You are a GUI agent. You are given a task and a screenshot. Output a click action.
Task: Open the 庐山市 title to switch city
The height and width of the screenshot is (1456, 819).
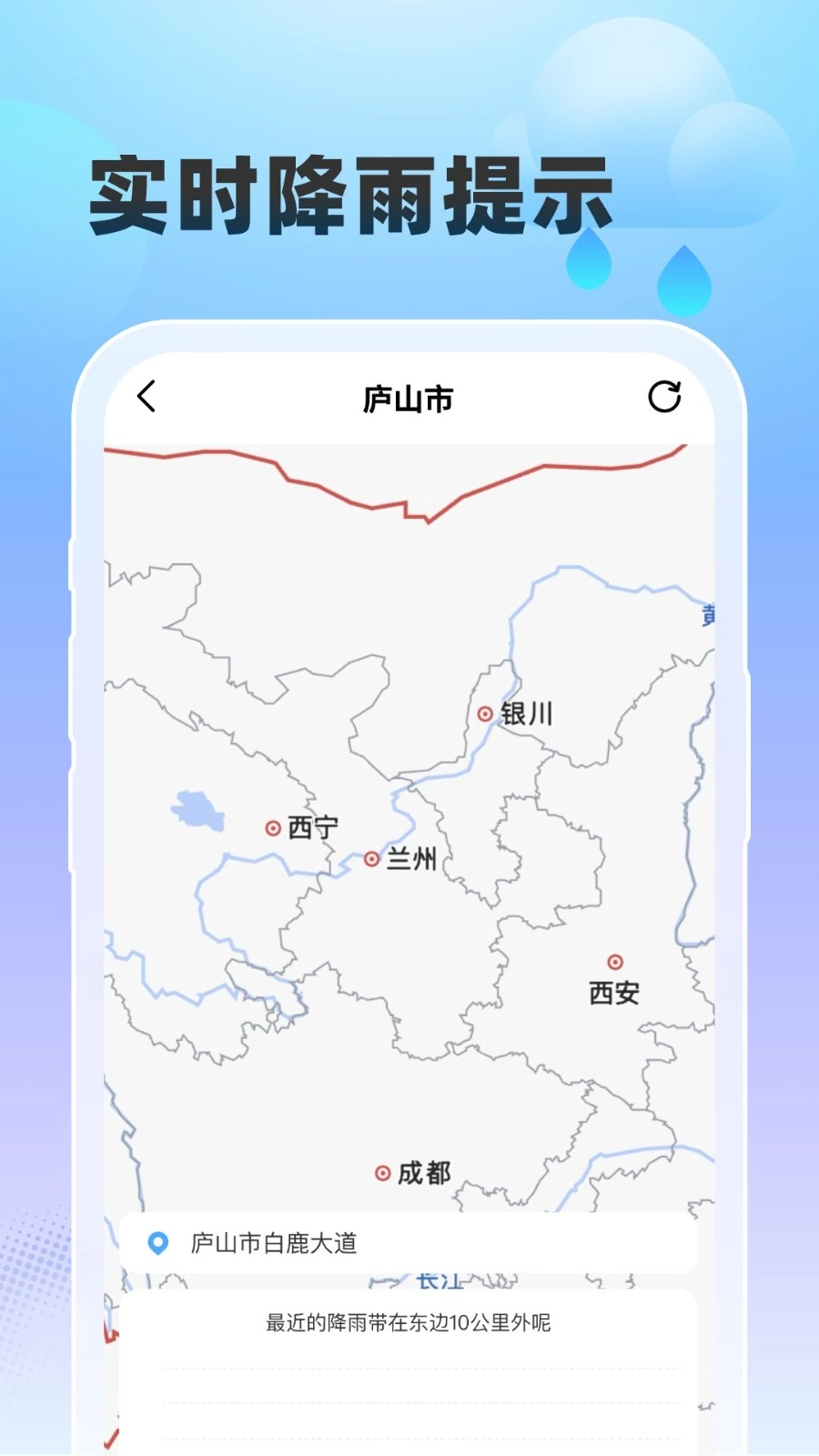pyautogui.click(x=409, y=398)
